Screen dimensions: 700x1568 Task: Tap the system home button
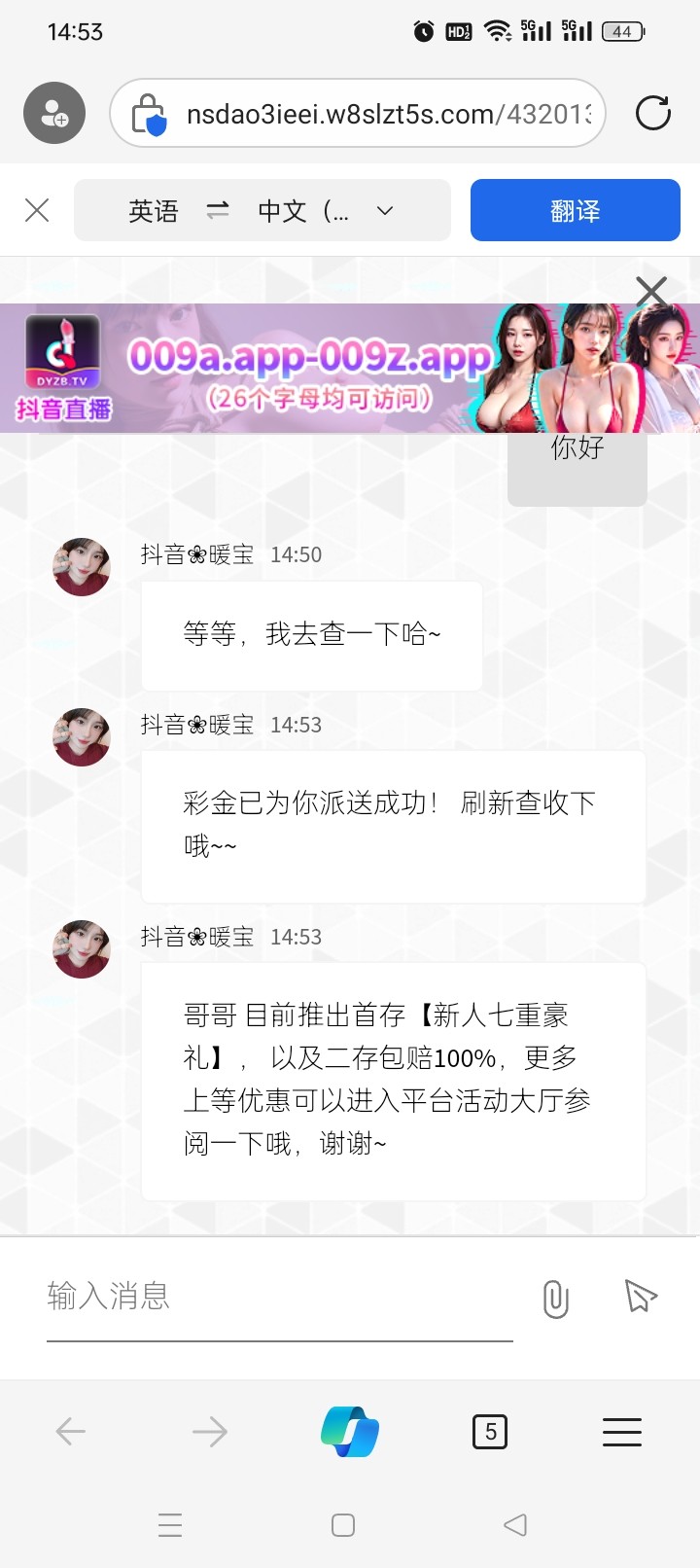click(342, 1525)
